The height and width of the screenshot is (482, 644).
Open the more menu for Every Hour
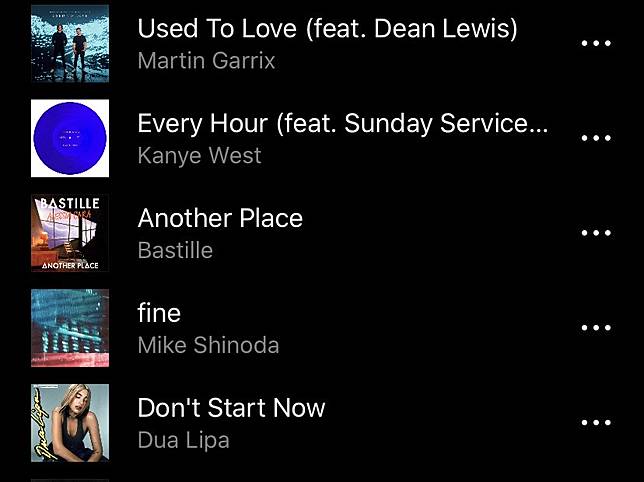tap(596, 138)
